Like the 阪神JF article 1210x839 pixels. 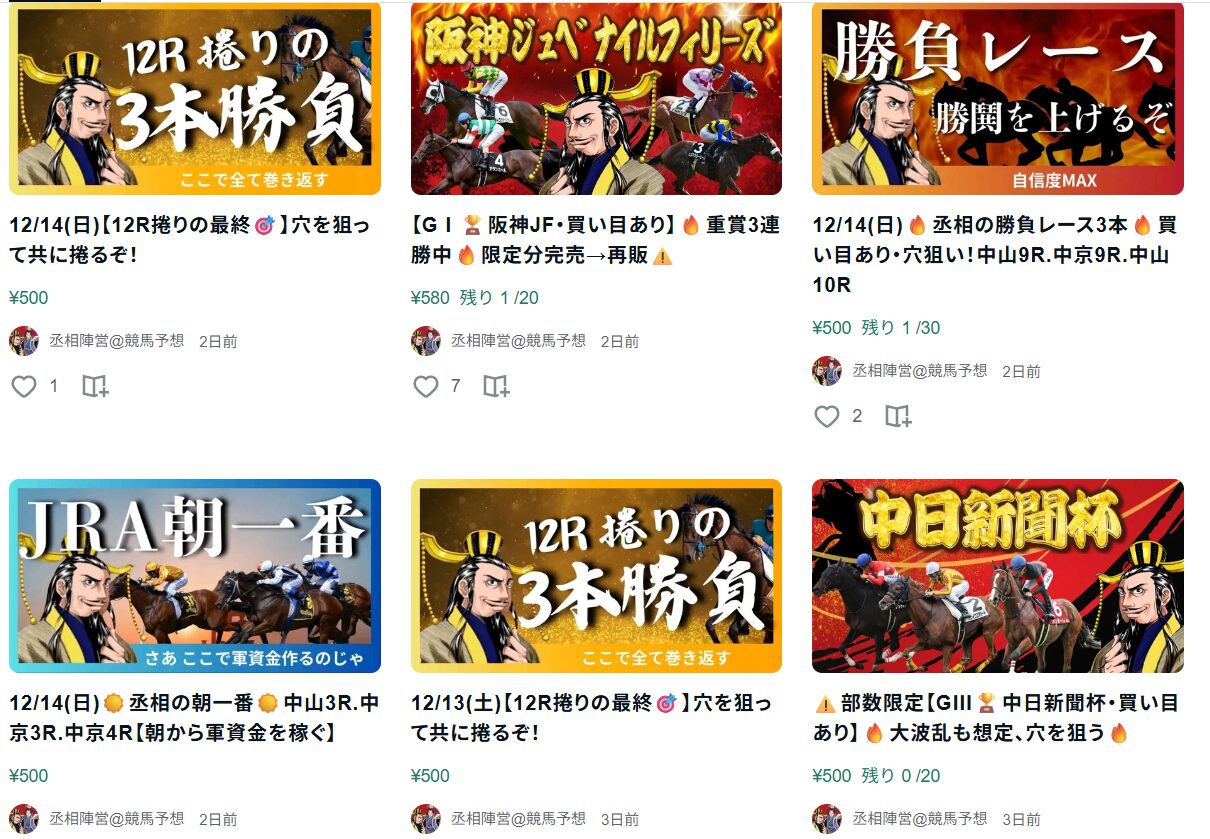426,386
